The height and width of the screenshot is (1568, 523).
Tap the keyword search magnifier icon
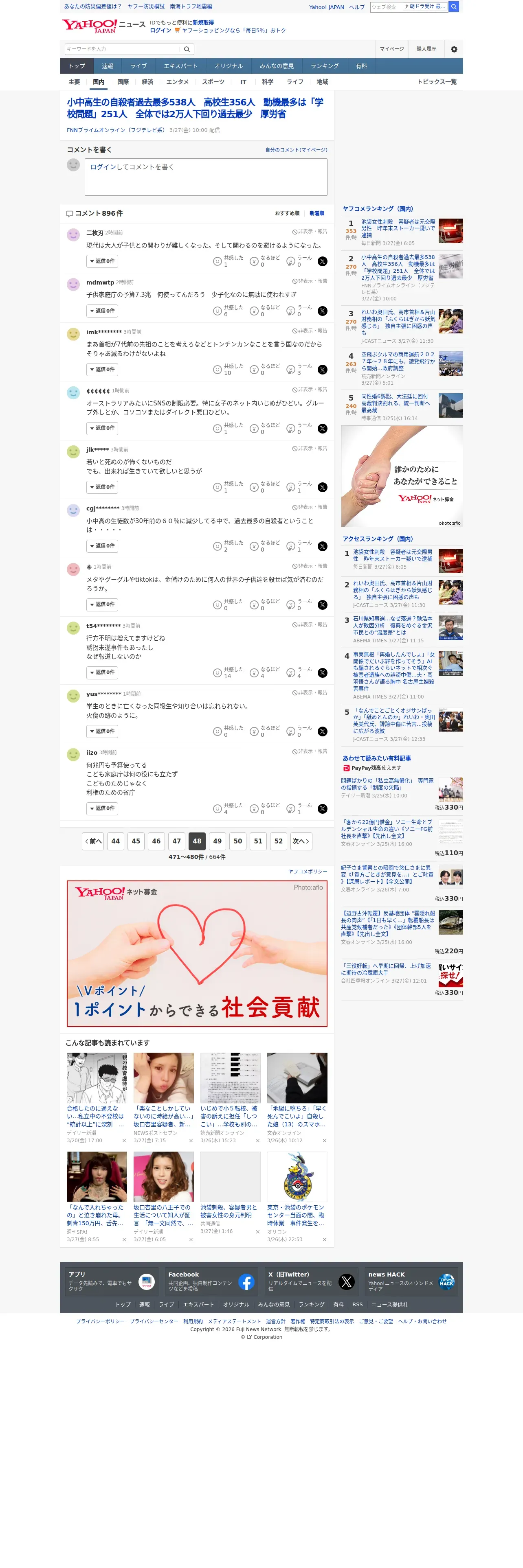pos(187,49)
